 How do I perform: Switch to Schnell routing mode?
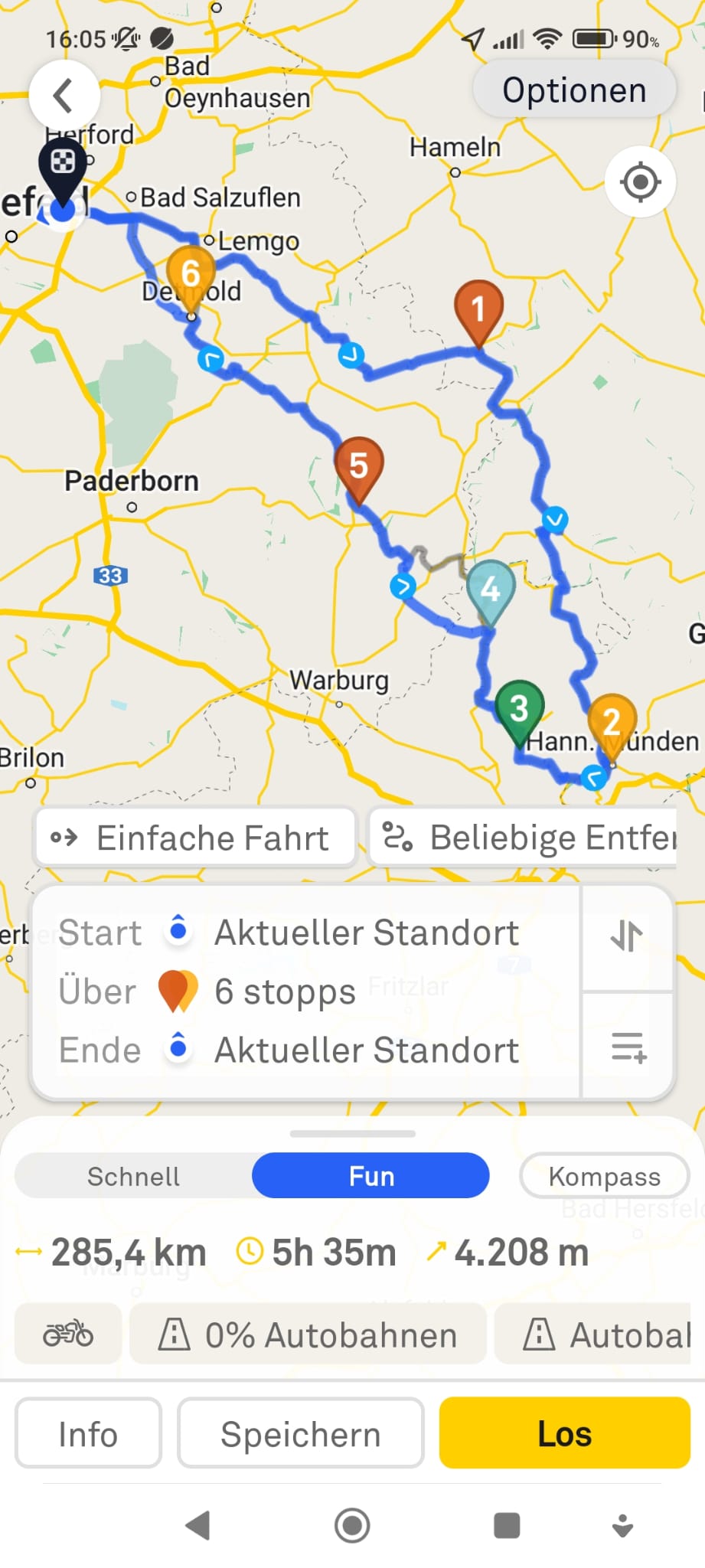[x=134, y=1176]
